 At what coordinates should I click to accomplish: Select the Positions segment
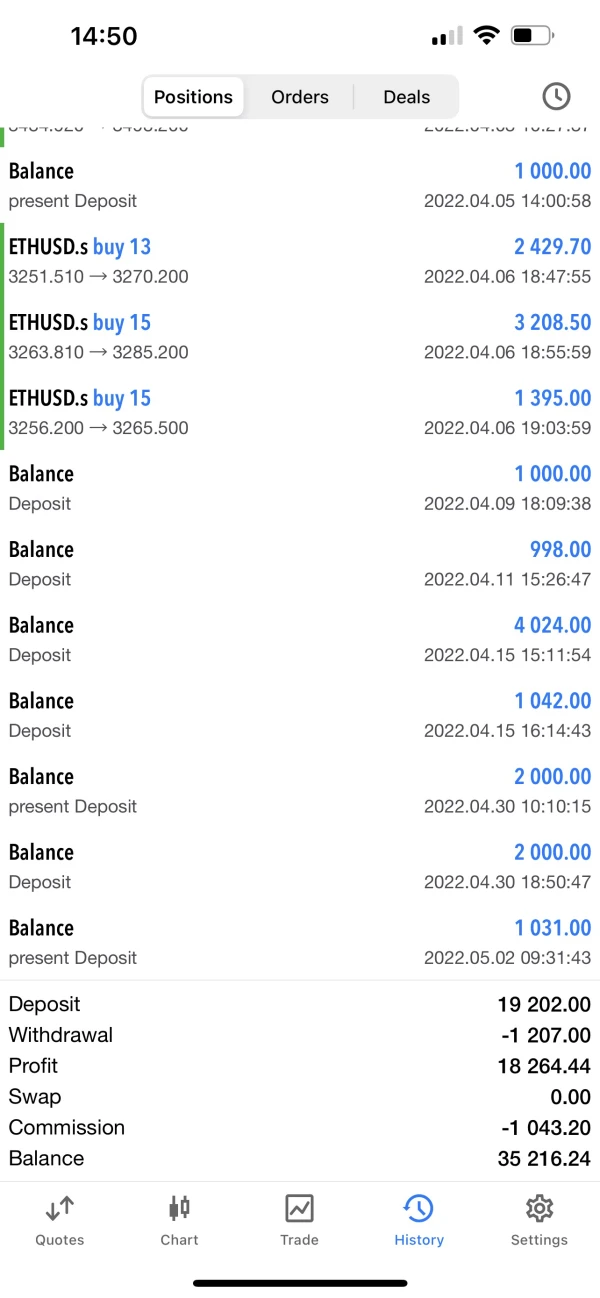pos(193,97)
